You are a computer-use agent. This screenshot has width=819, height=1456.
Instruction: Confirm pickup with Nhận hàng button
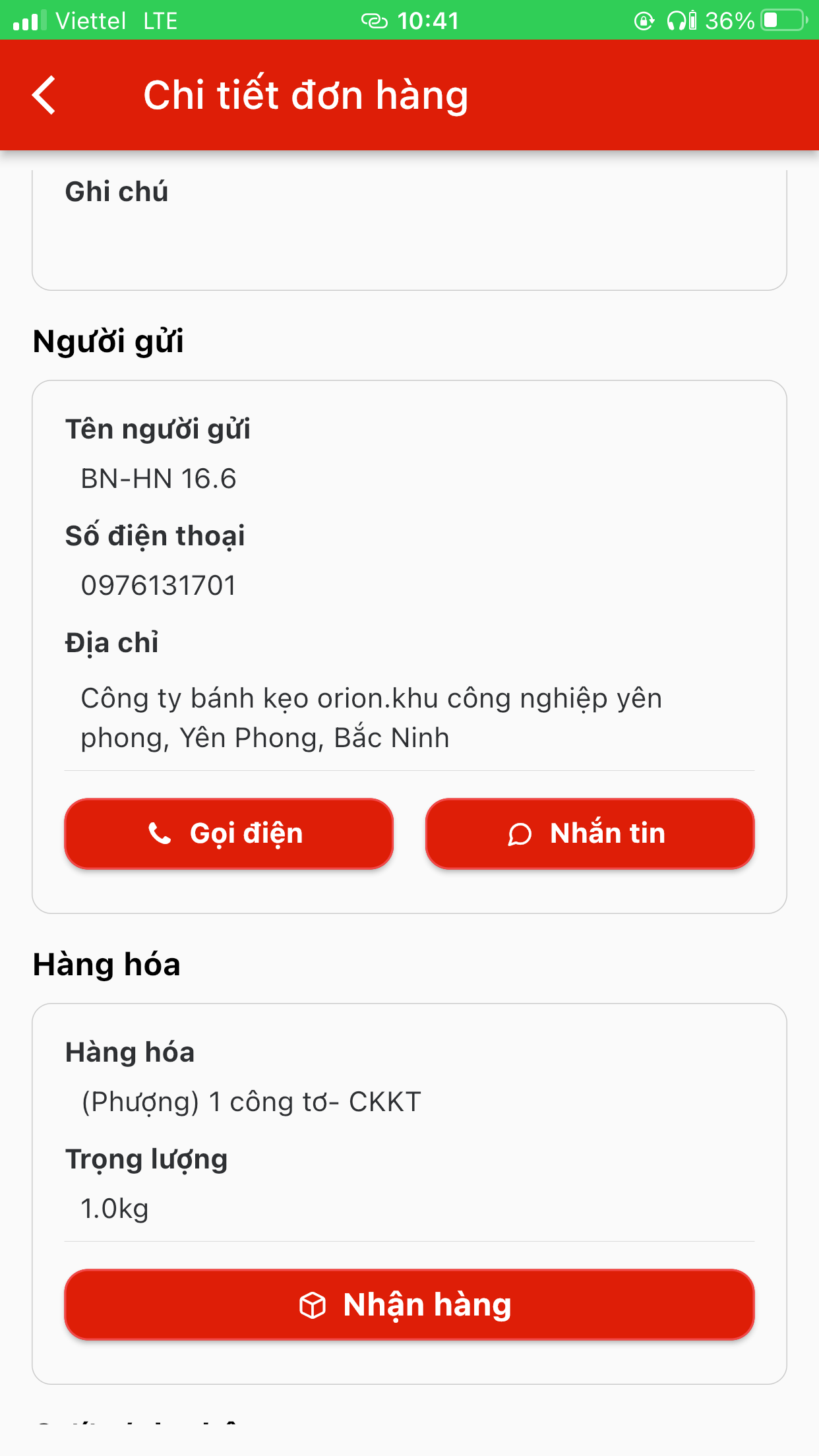coord(409,1304)
